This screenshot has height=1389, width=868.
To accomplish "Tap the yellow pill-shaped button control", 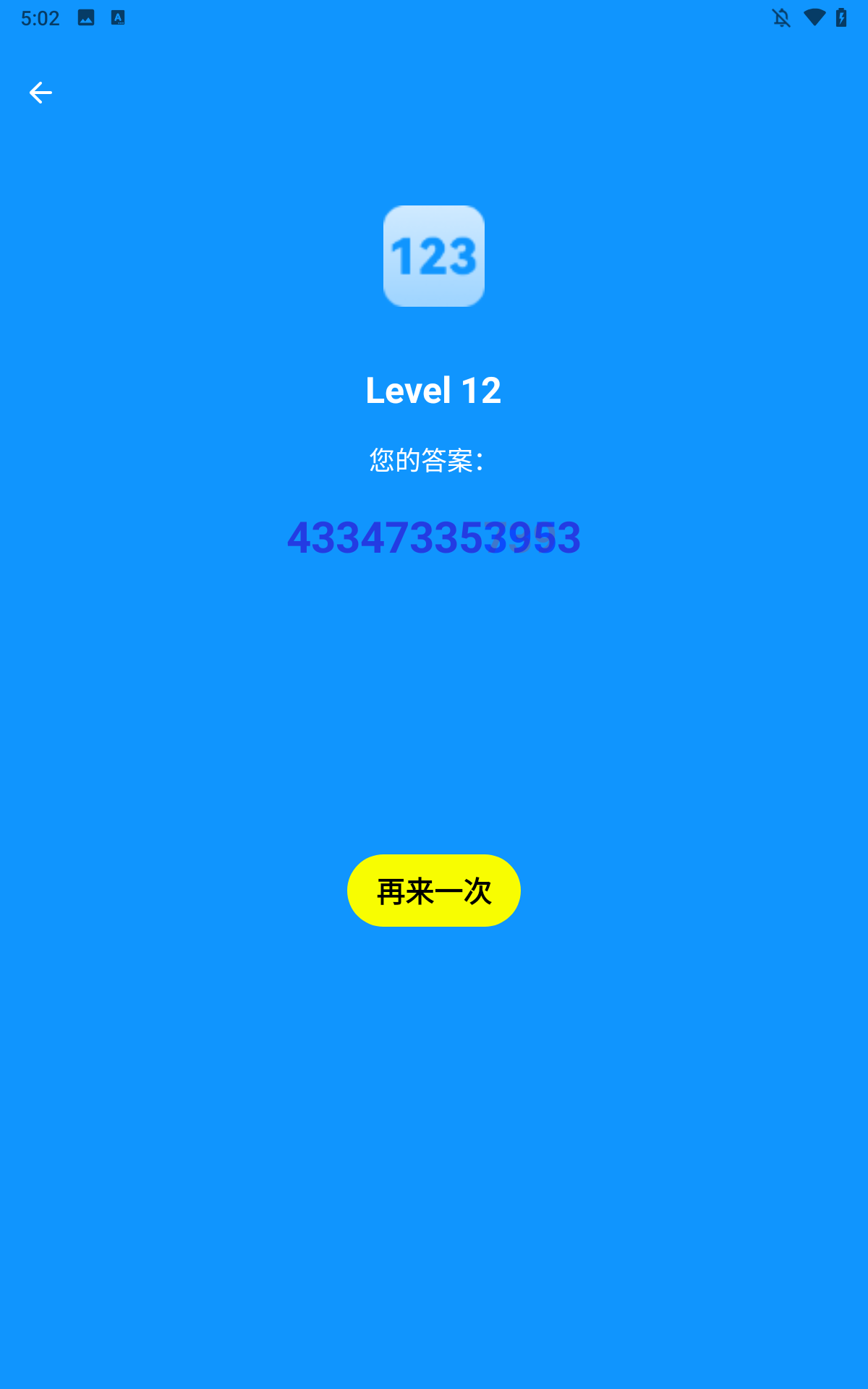I will pyautogui.click(x=433, y=891).
